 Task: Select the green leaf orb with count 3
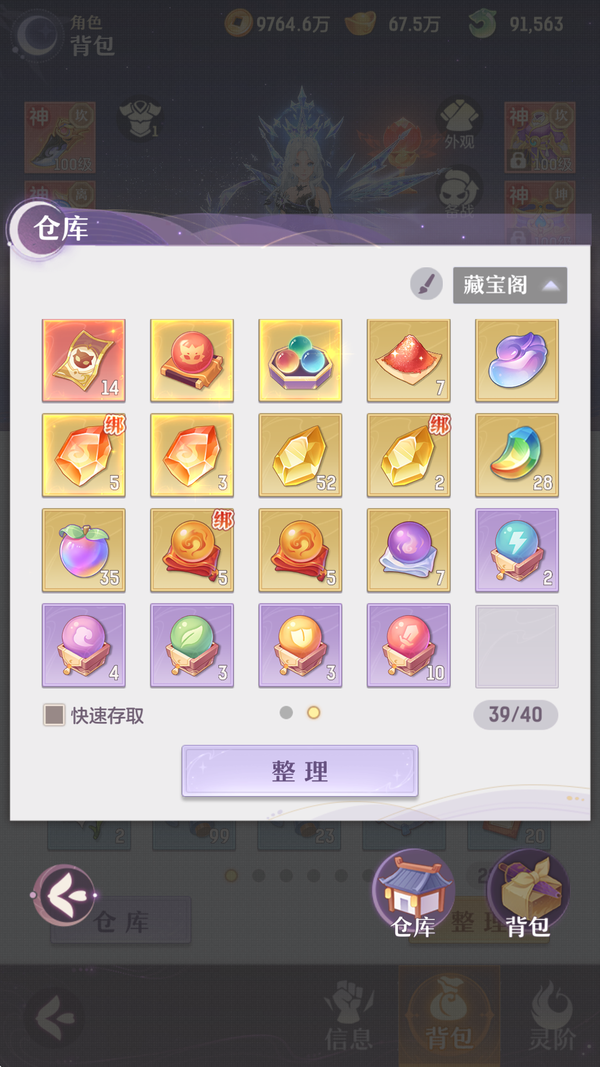192,645
